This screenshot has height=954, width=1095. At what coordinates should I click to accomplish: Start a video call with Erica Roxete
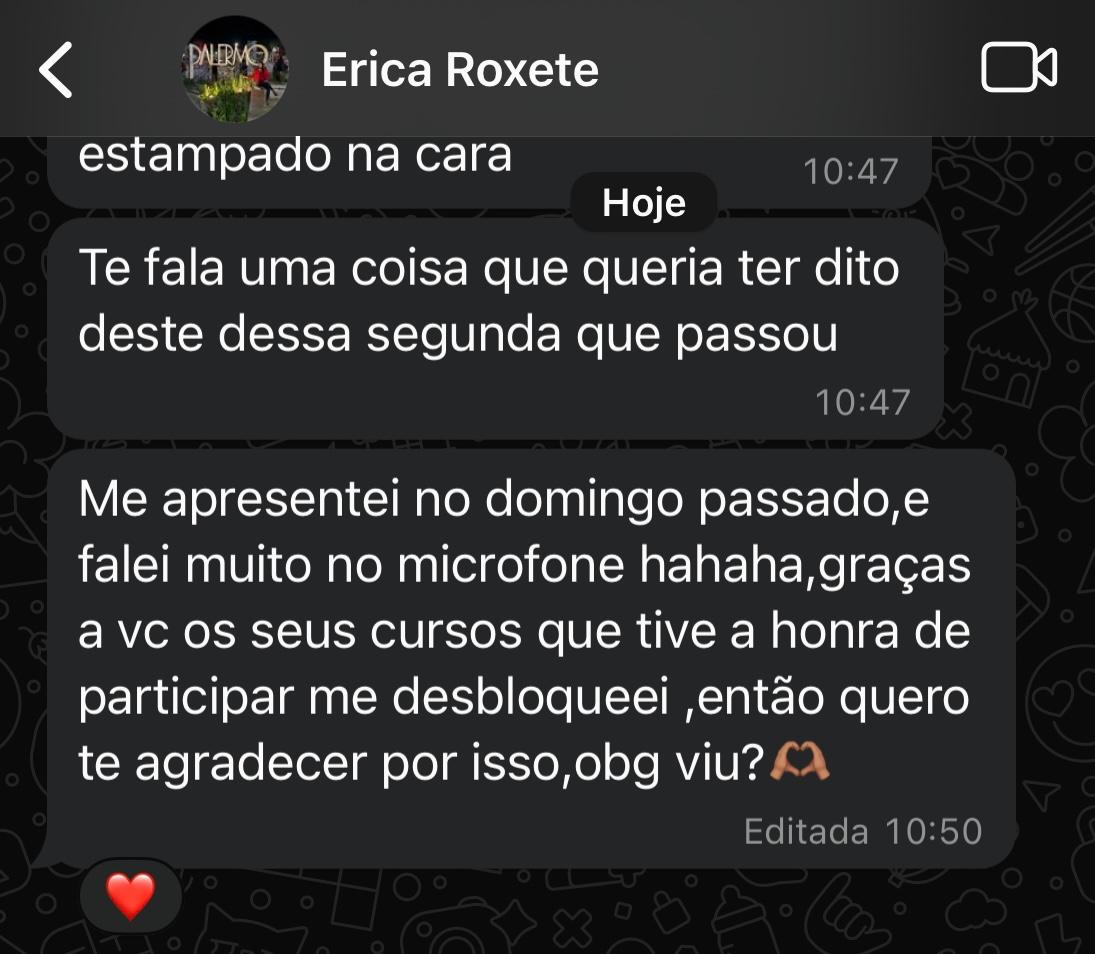pos(1018,69)
